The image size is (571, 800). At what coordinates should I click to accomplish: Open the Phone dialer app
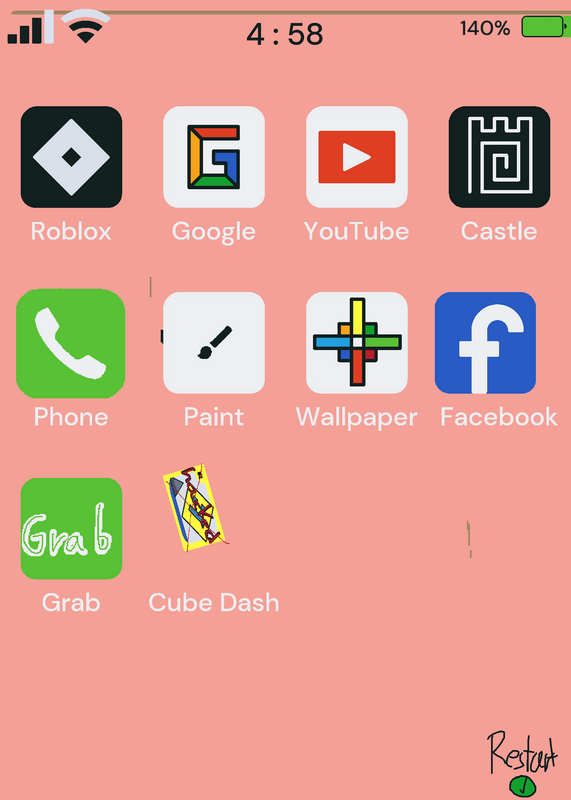pyautogui.click(x=70, y=343)
